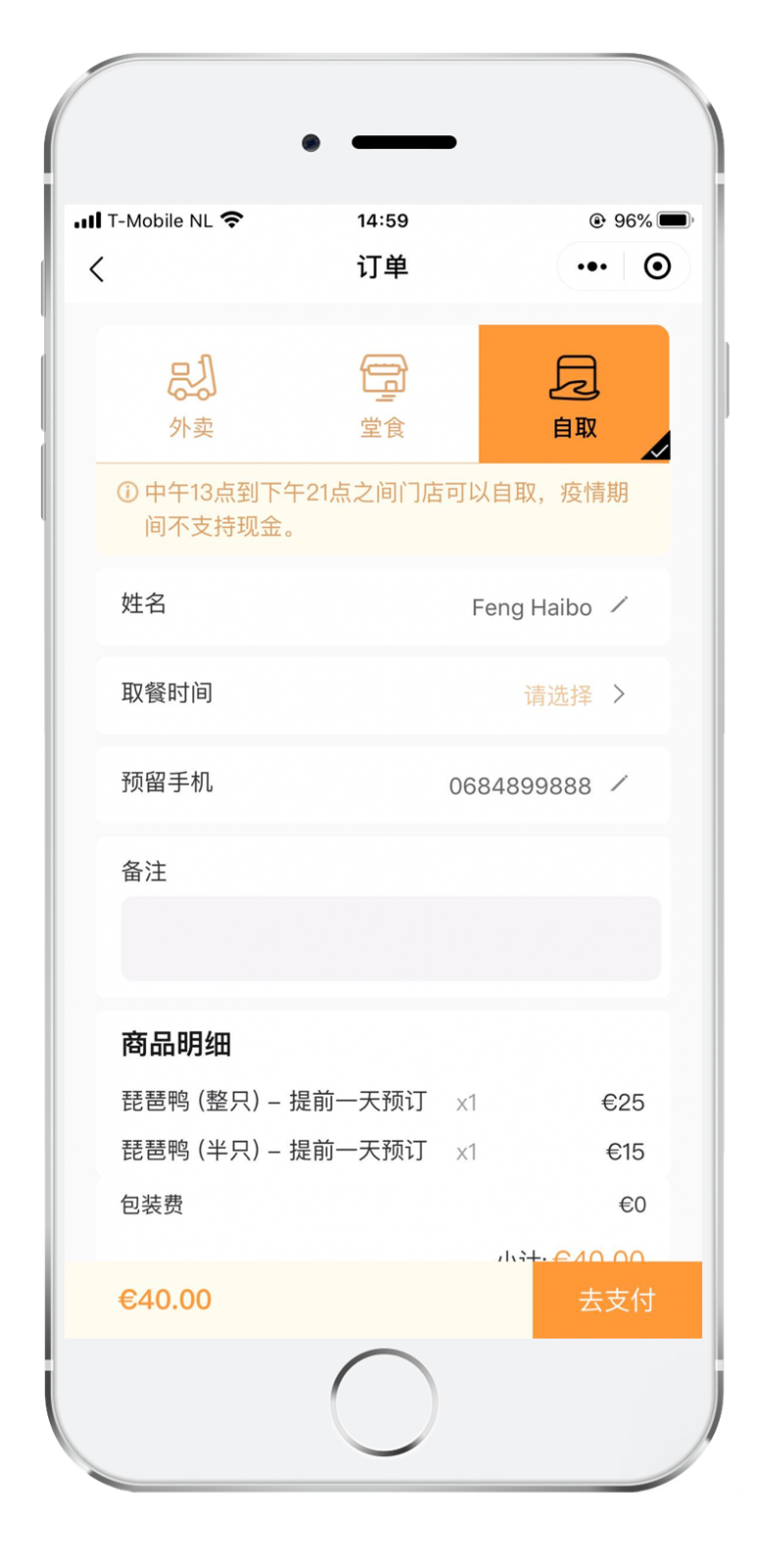The image size is (757, 1568).
Task: Edit the reserved phone number 0684899888
Action: pyautogui.click(x=619, y=784)
